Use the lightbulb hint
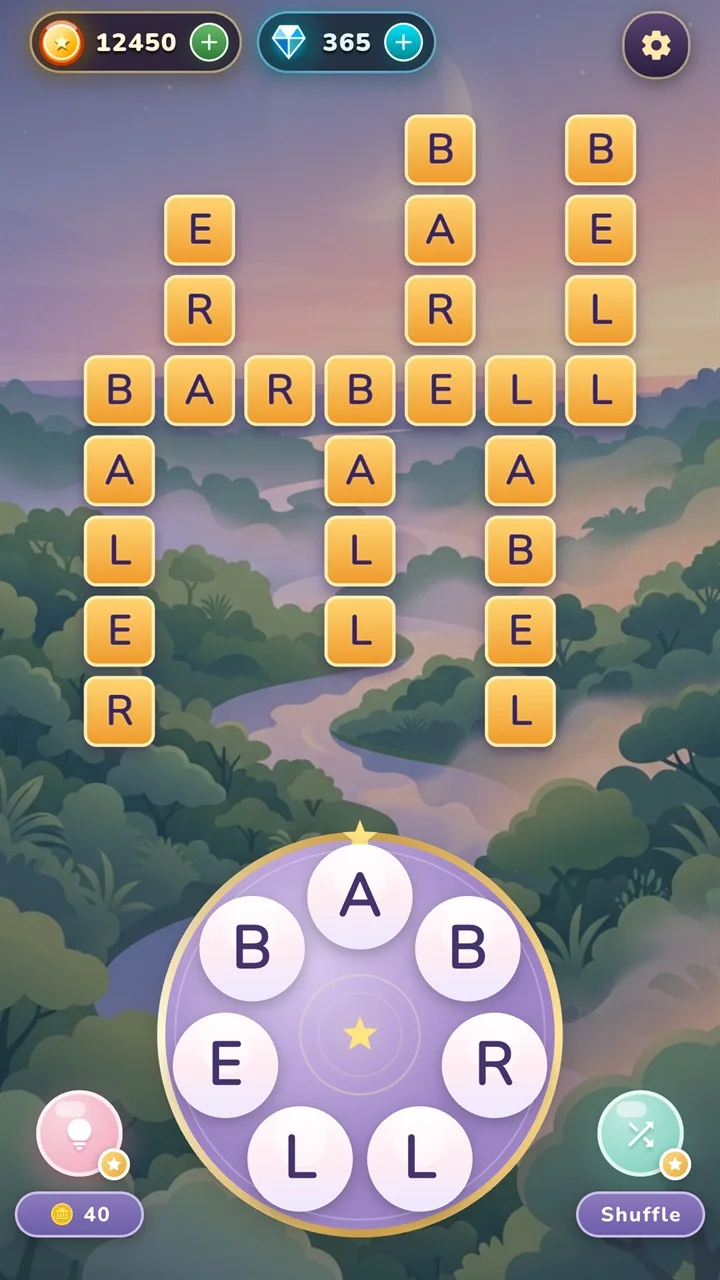 pos(79,1133)
